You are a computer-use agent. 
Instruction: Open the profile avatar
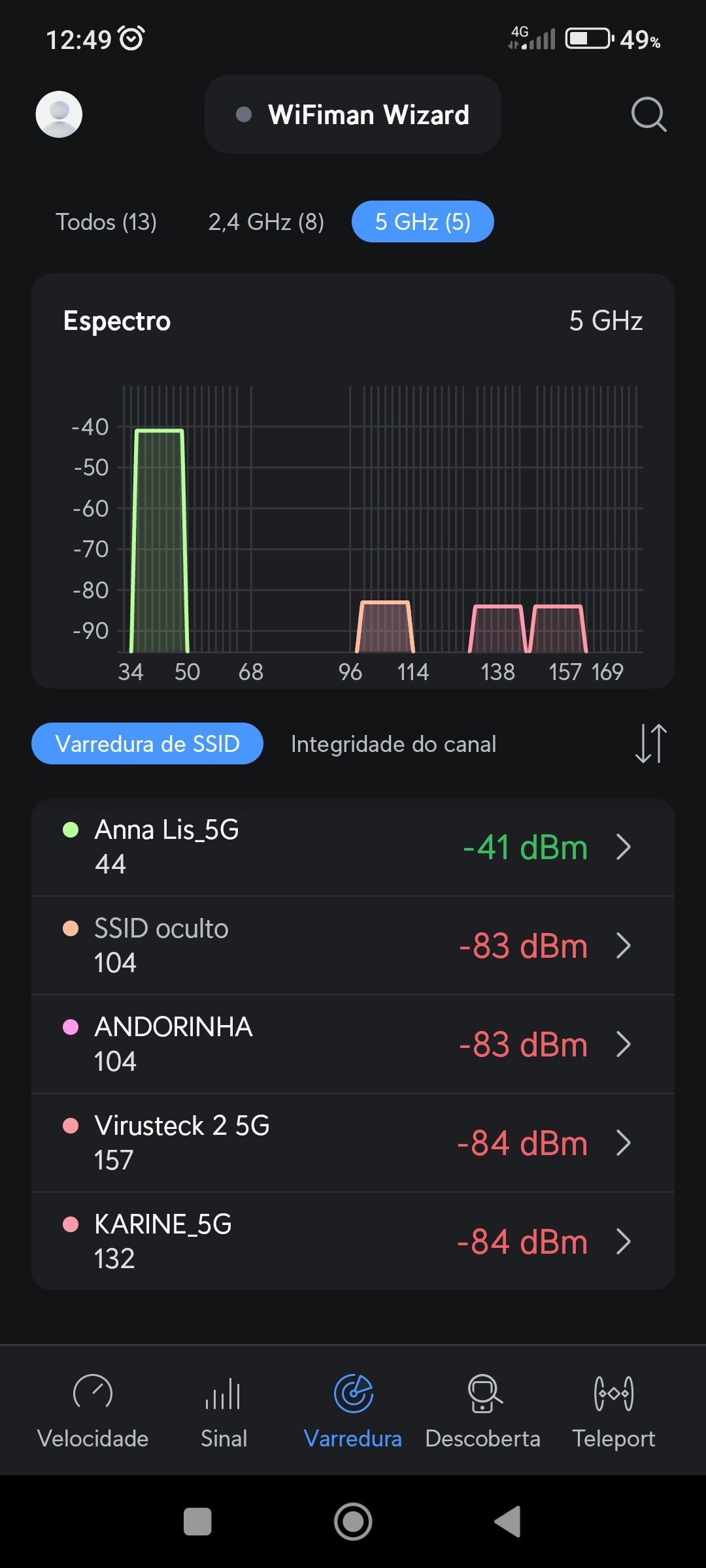59,114
